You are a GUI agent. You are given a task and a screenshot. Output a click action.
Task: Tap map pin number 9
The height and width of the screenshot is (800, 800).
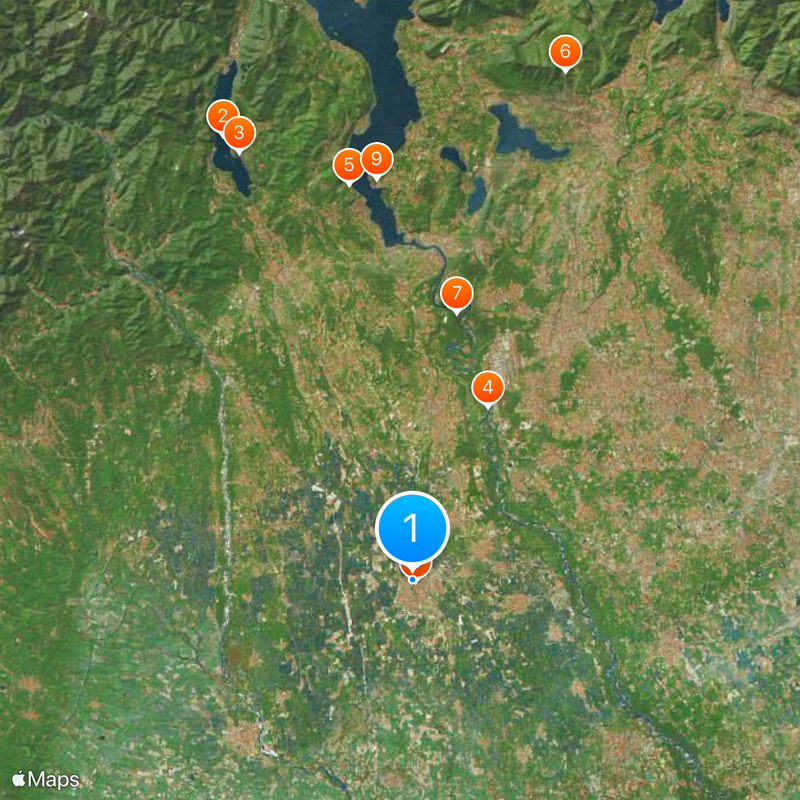[x=376, y=158]
